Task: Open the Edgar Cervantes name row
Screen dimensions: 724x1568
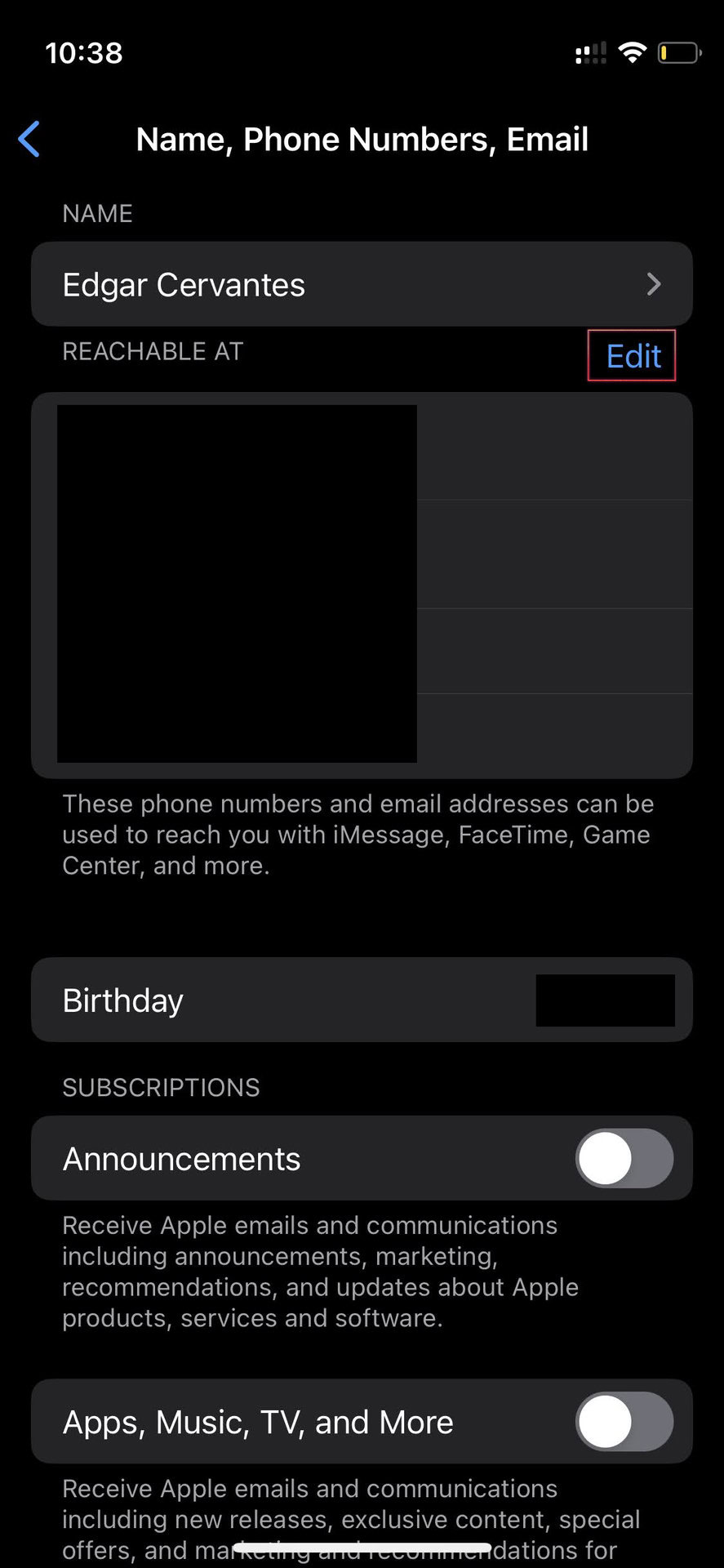Action: click(x=362, y=284)
